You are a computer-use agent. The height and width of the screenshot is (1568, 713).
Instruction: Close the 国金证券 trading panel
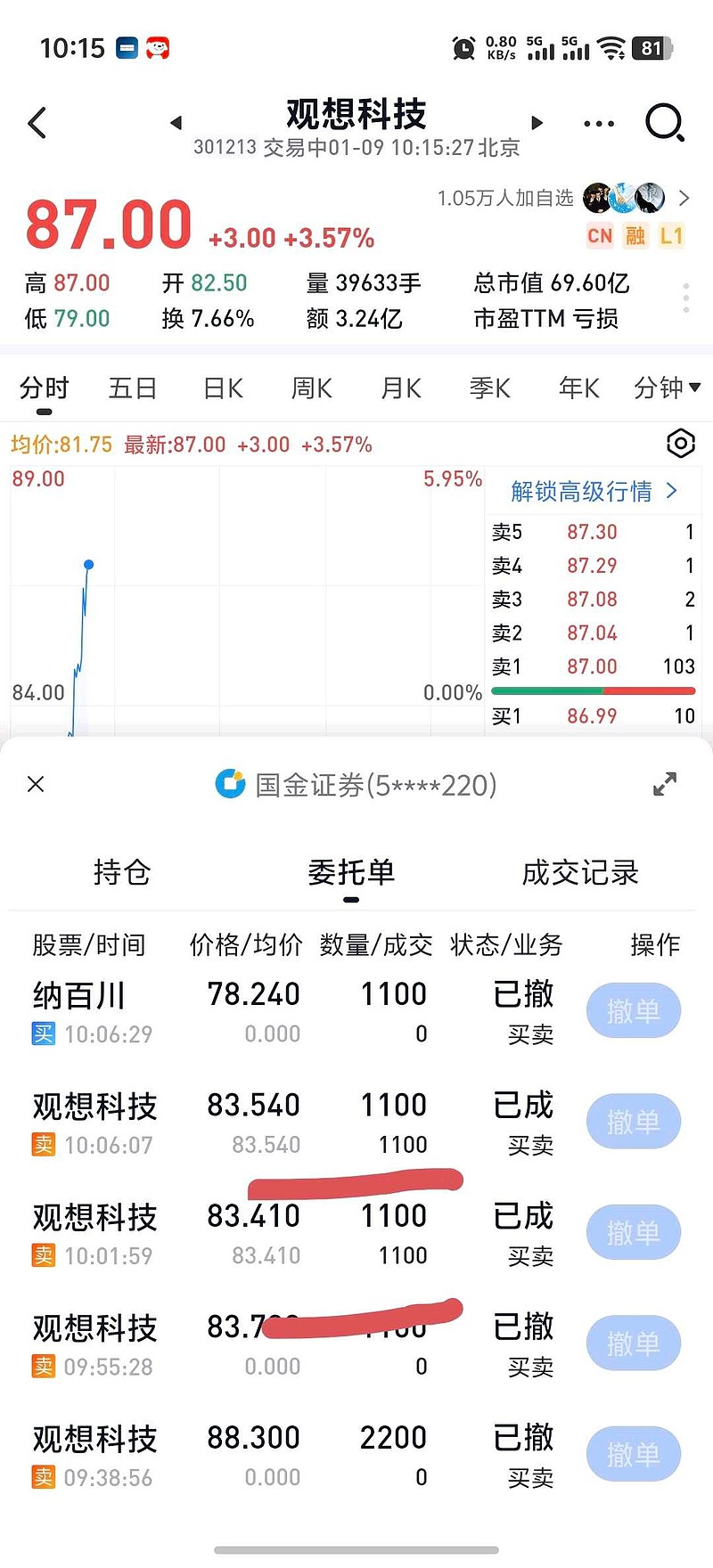[36, 784]
